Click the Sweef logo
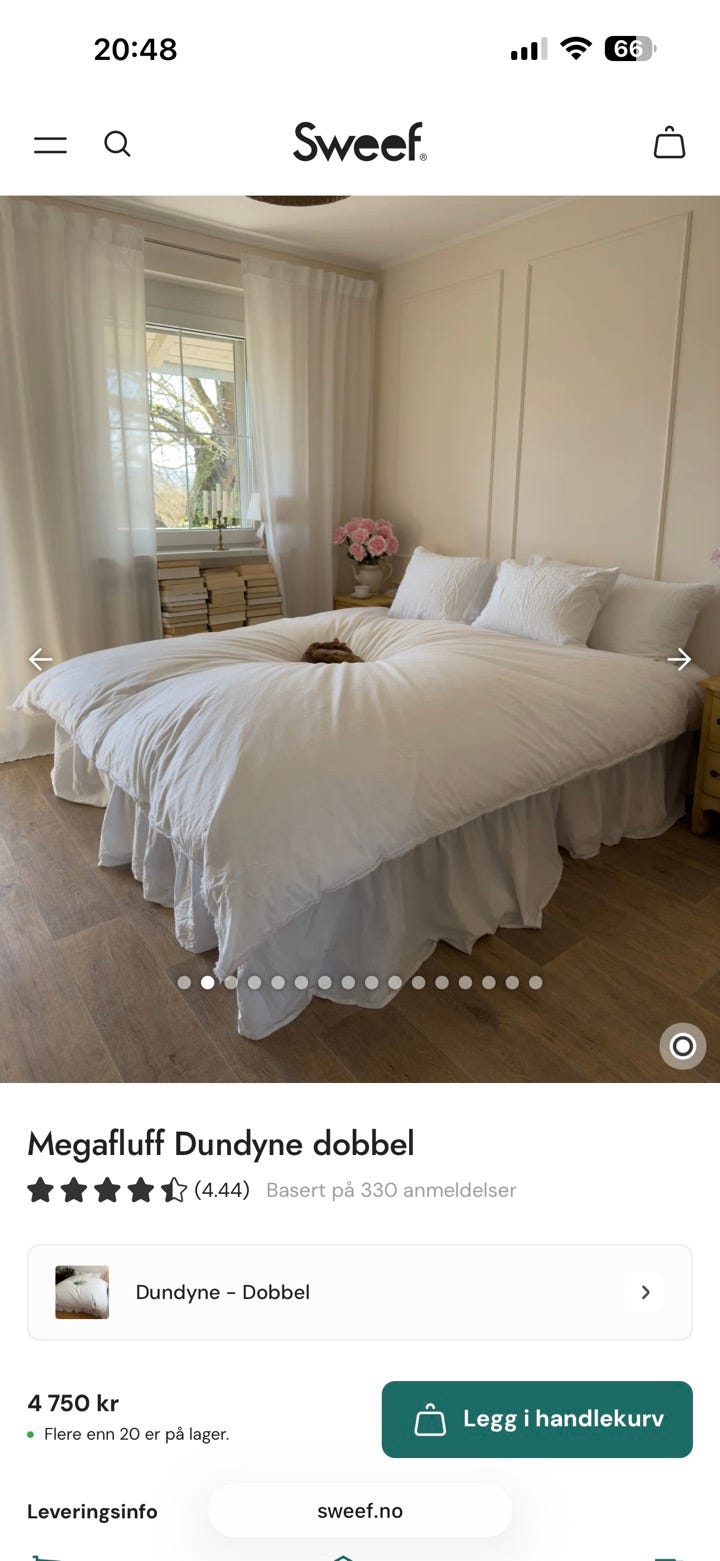 point(358,142)
